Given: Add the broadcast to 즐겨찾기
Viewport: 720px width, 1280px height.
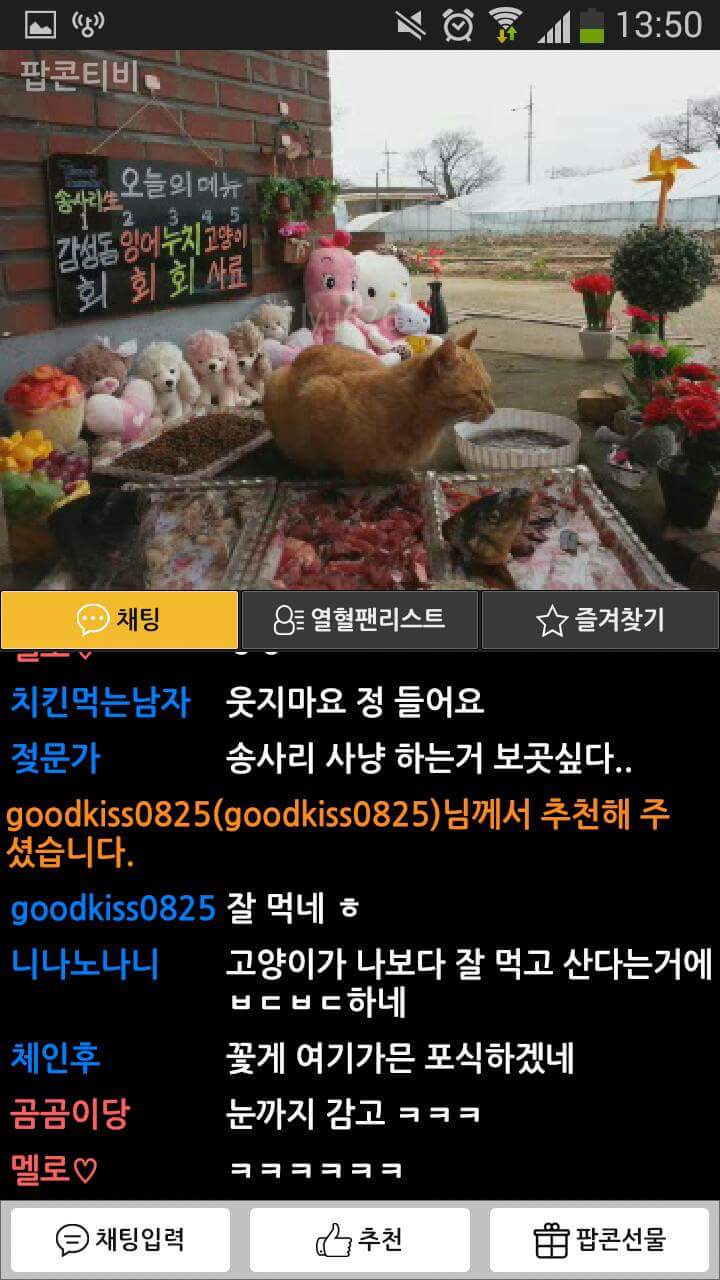Looking at the screenshot, I should (x=600, y=620).
